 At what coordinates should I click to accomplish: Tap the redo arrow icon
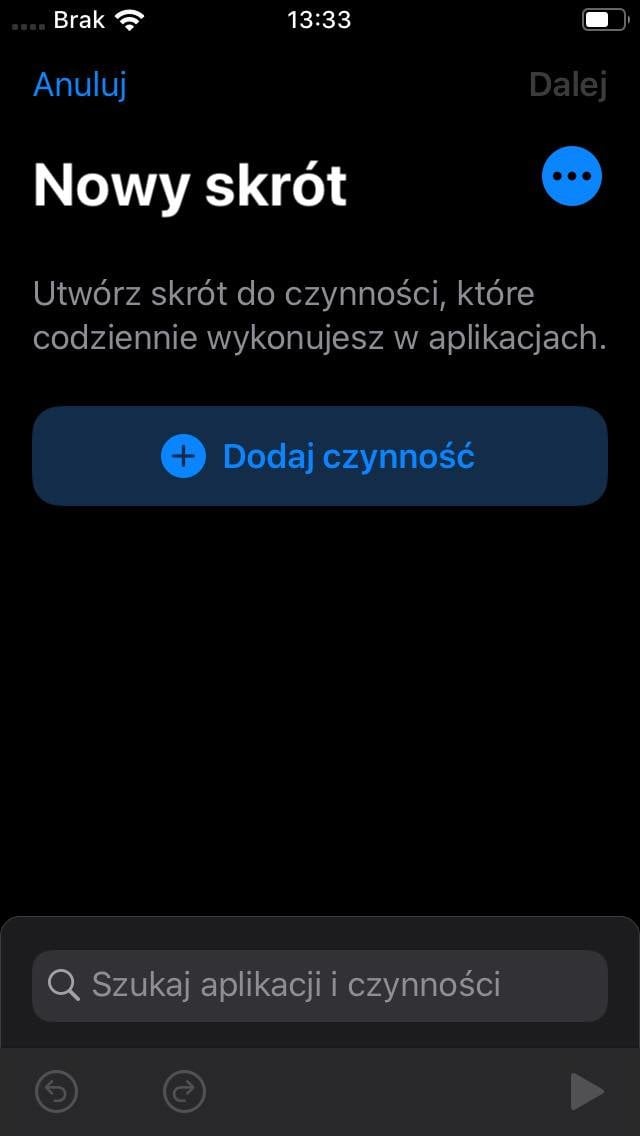coord(184,1091)
